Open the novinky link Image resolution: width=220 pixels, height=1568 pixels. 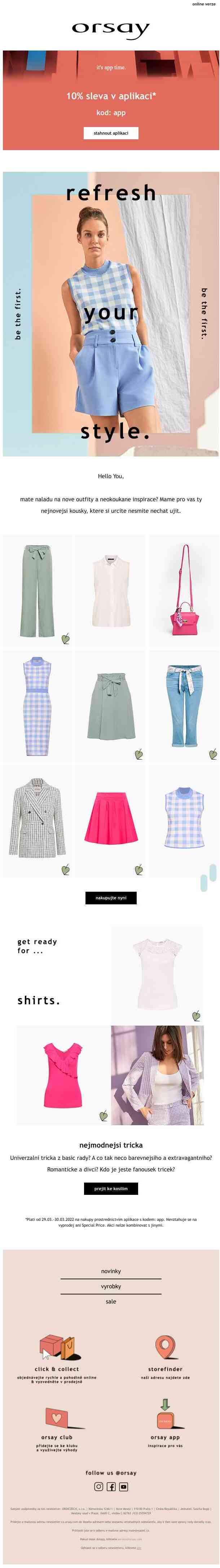(111, 1271)
